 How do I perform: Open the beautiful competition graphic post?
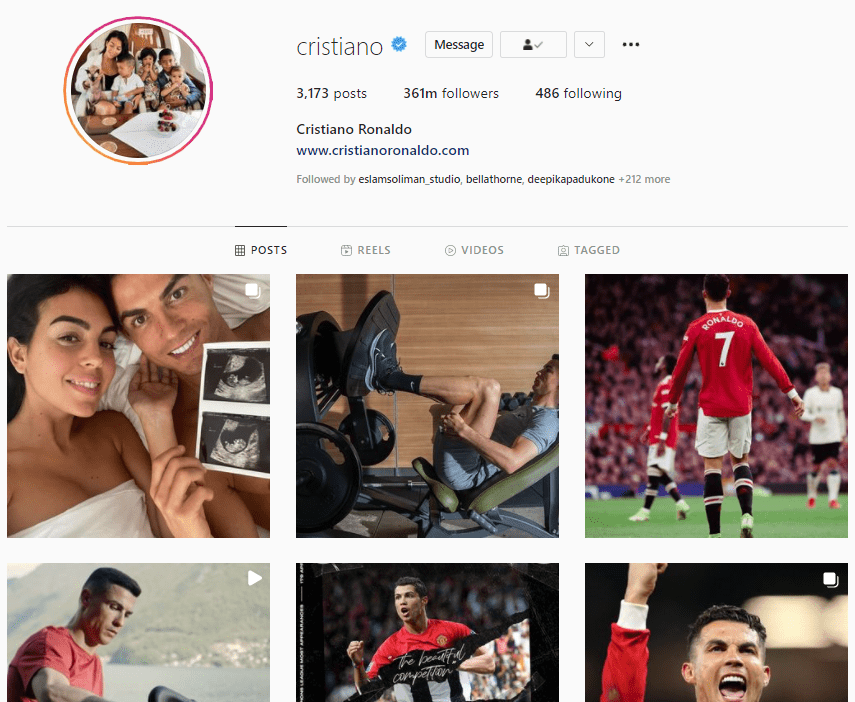click(x=427, y=633)
